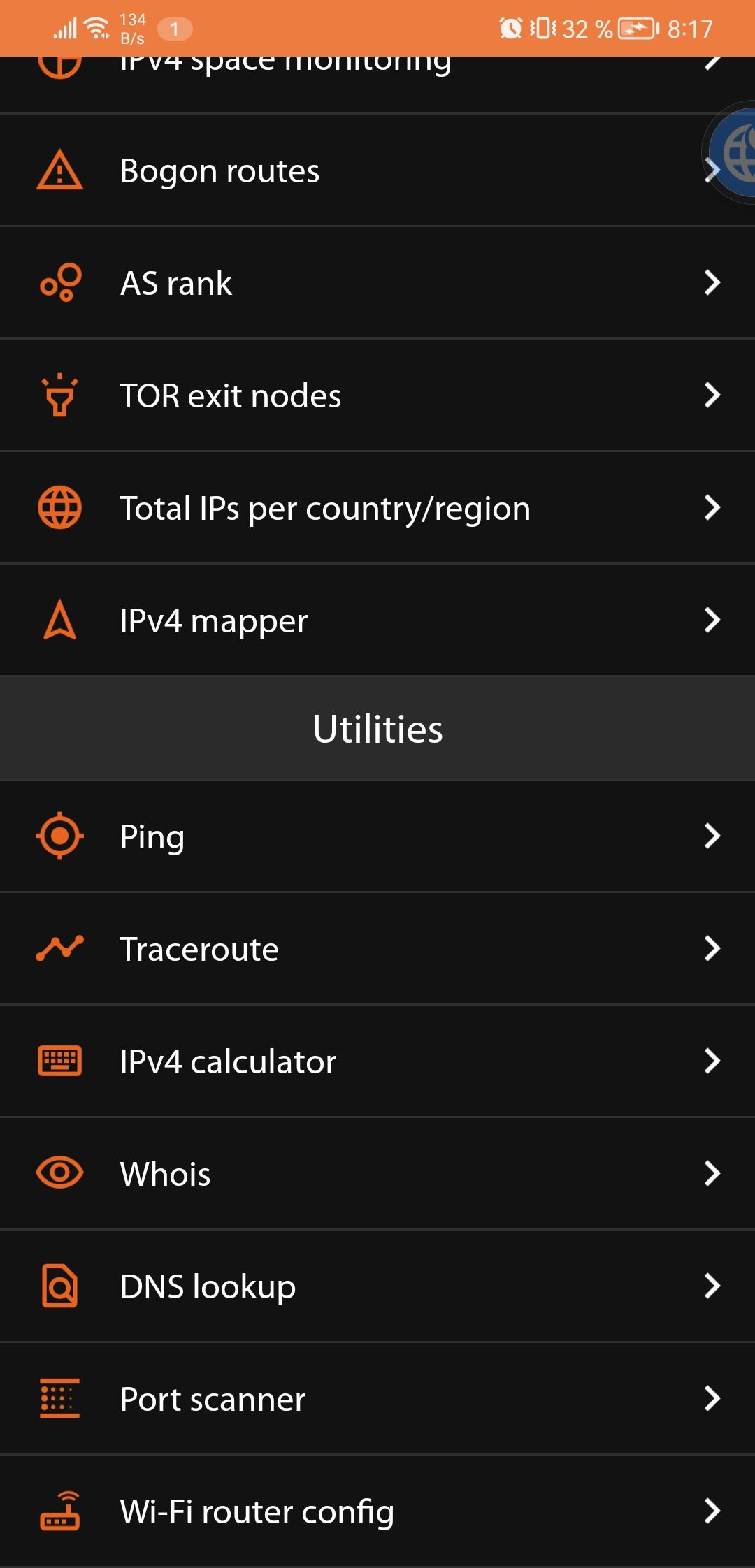Open the Utilities section header
Viewport: 755px width, 1568px height.
(377, 728)
